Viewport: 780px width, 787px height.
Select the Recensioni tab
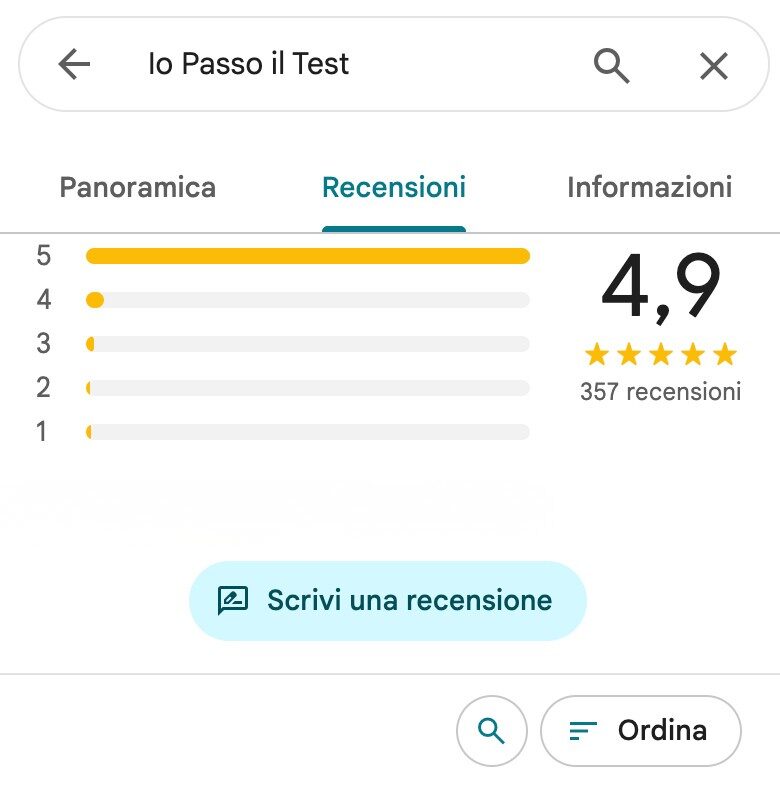[394, 187]
